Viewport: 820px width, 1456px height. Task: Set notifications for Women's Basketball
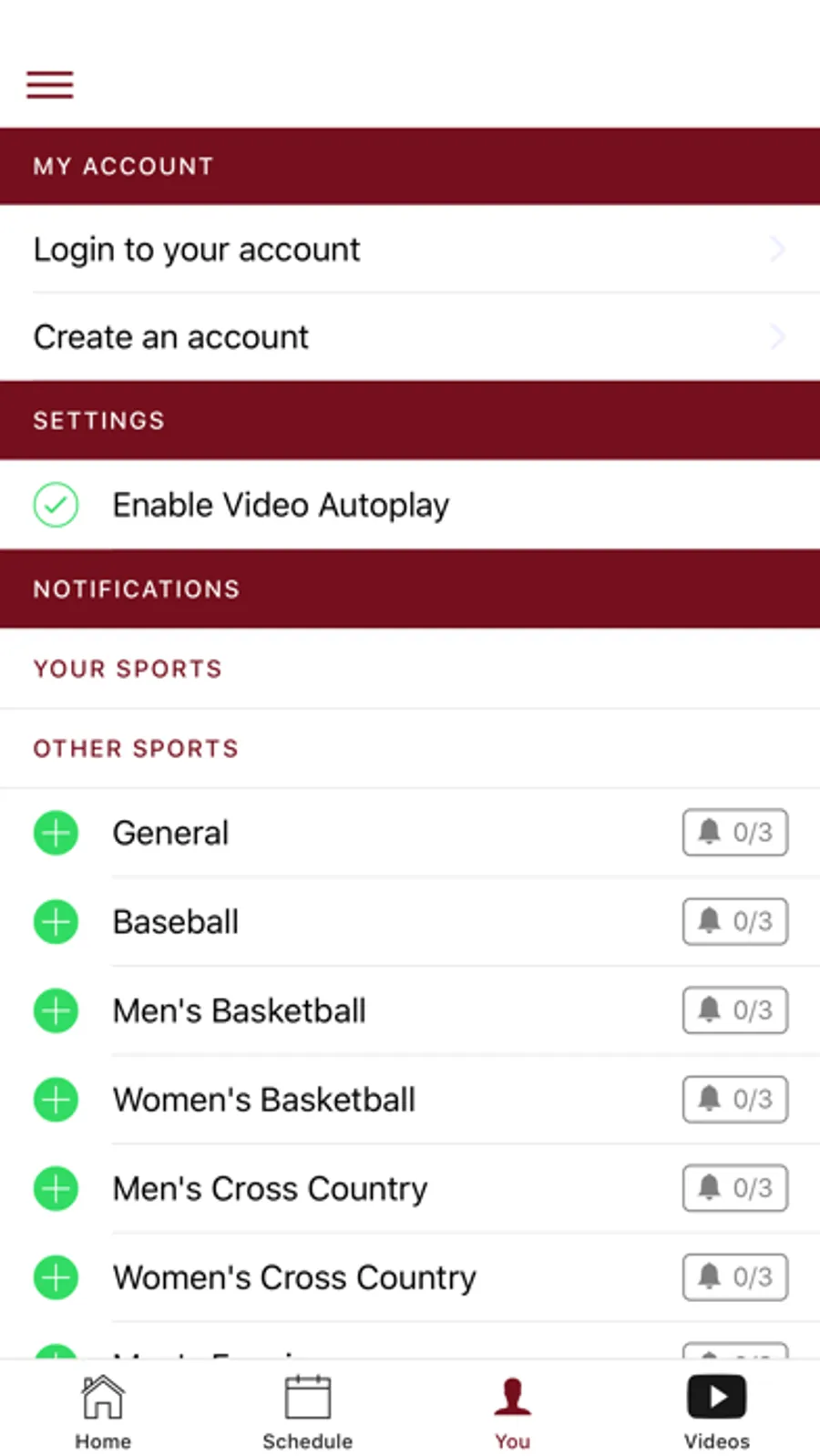coord(734,1099)
